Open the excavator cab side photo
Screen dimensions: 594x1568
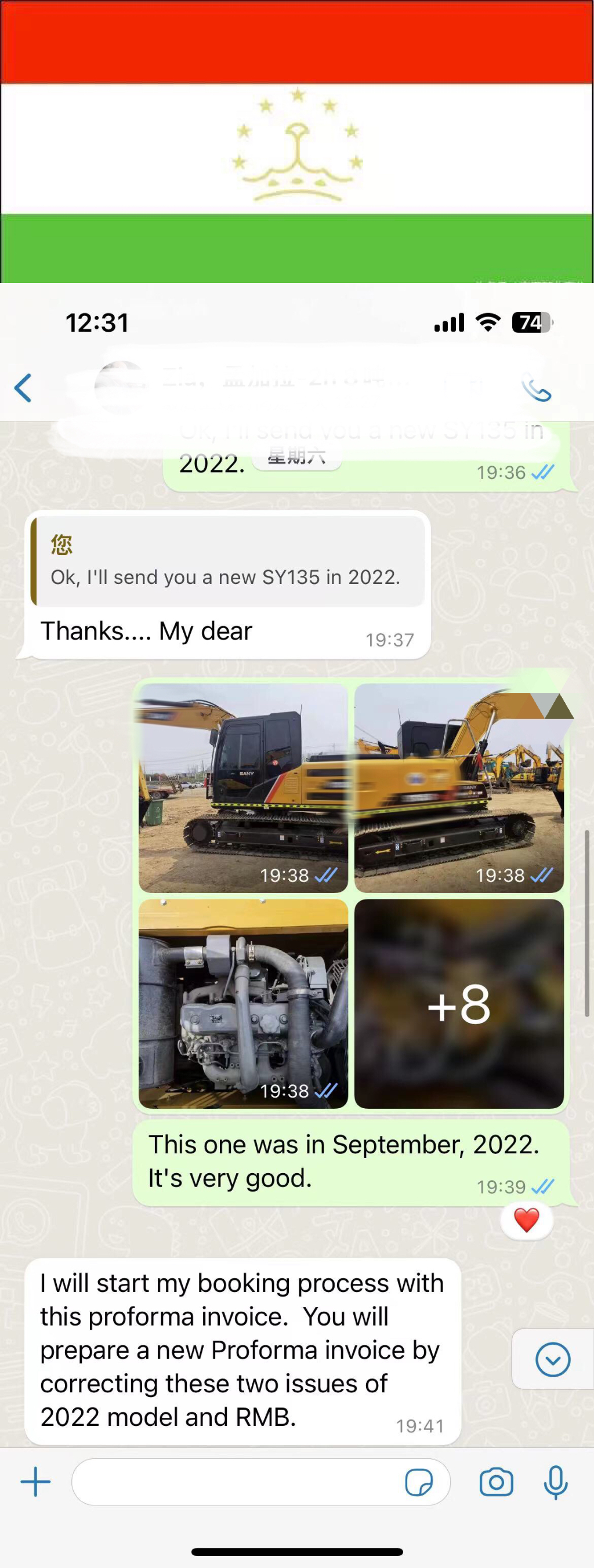tap(244, 787)
